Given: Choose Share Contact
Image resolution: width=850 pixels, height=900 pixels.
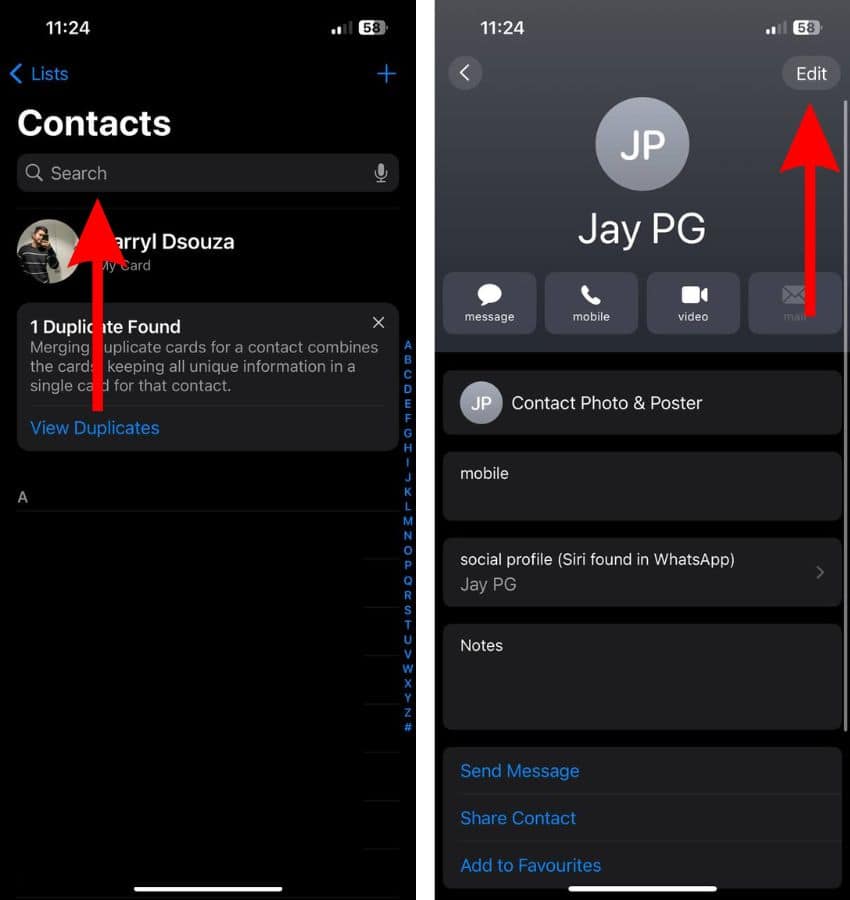Looking at the screenshot, I should click(518, 818).
